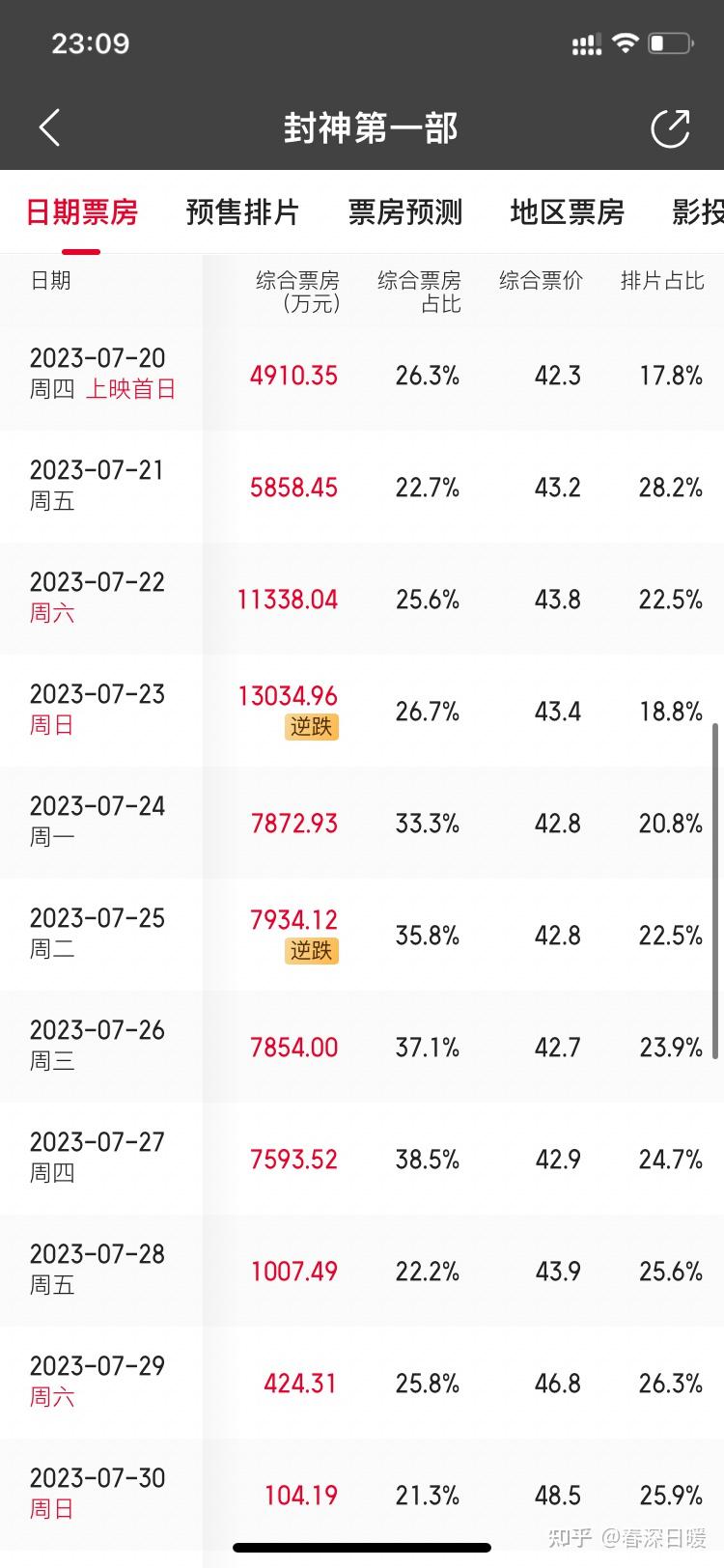Open the 票房预测 tab
The width and height of the screenshot is (724, 1568).
[x=405, y=212]
